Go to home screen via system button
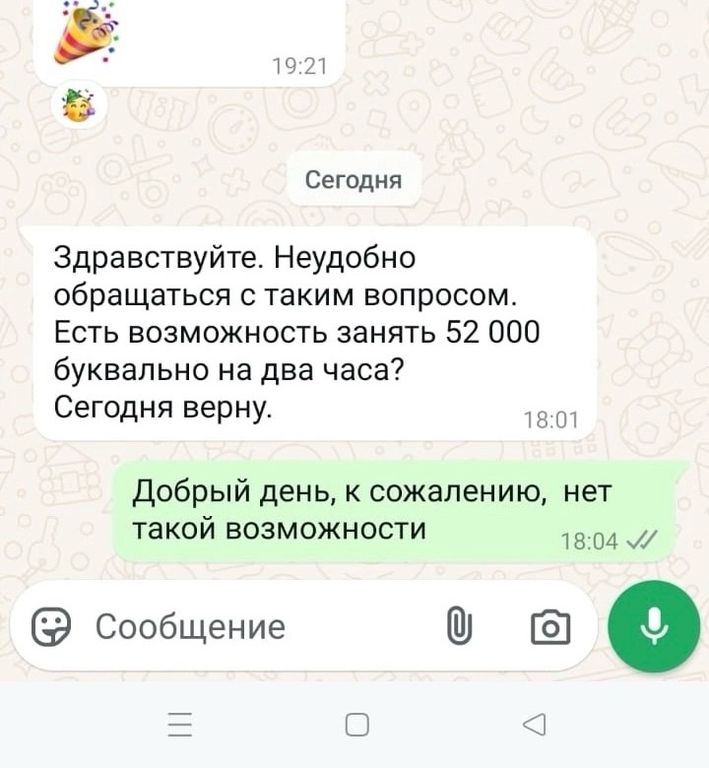 pos(357,725)
